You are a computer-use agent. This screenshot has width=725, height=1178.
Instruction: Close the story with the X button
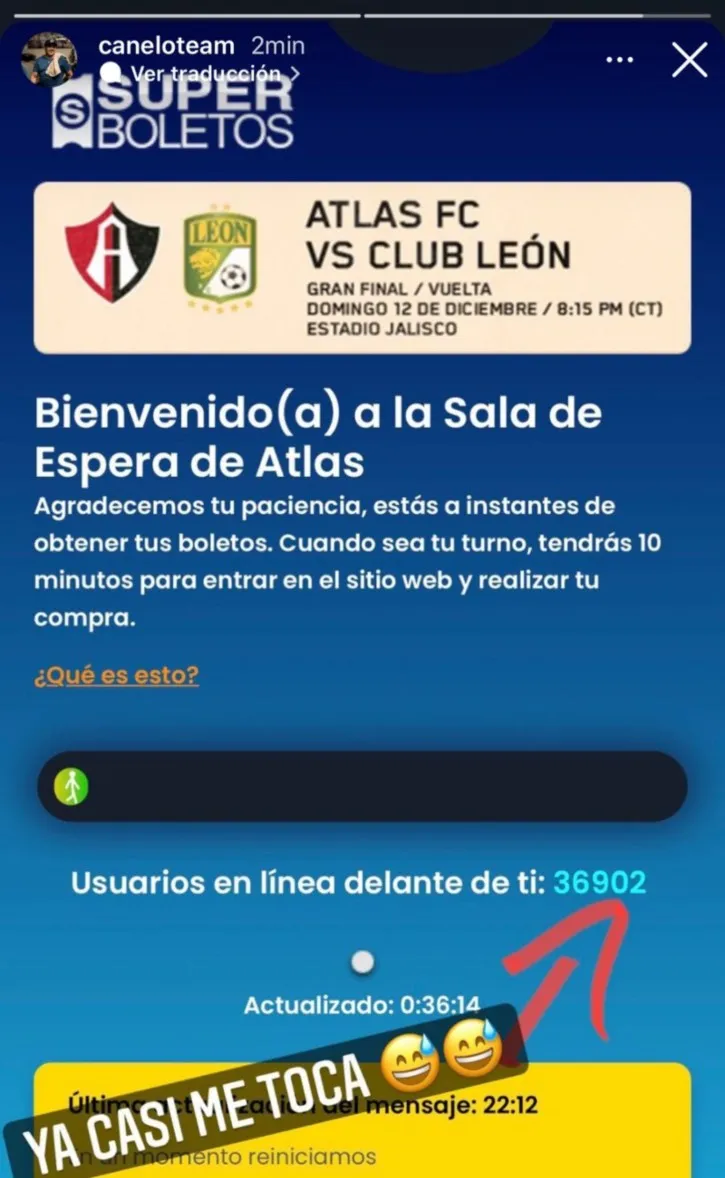coord(688,60)
